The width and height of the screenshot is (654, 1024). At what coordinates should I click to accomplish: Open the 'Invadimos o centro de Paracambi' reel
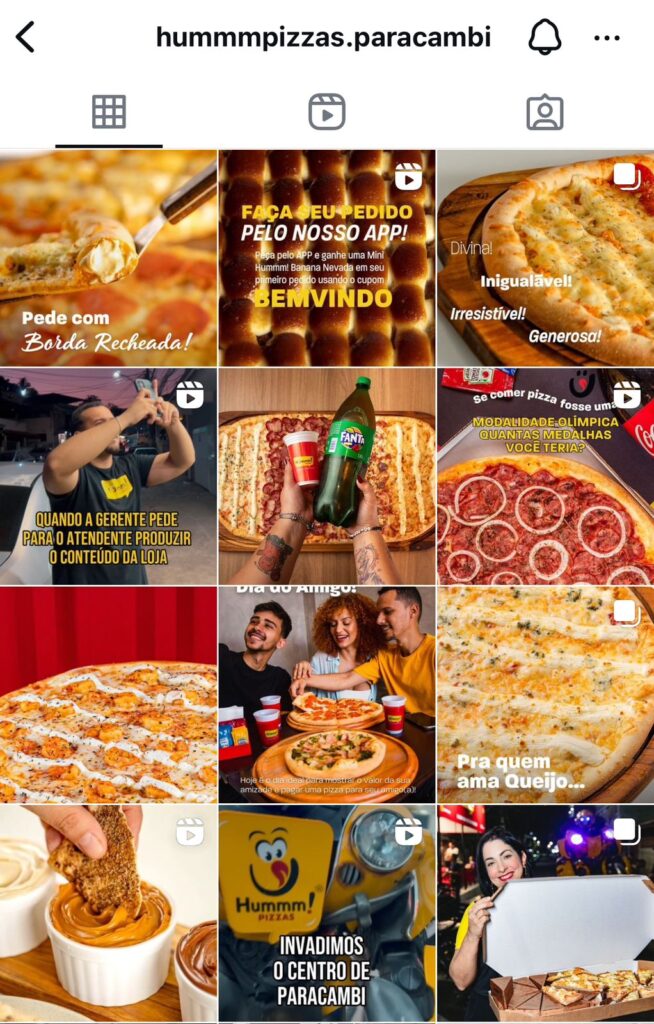(x=327, y=912)
